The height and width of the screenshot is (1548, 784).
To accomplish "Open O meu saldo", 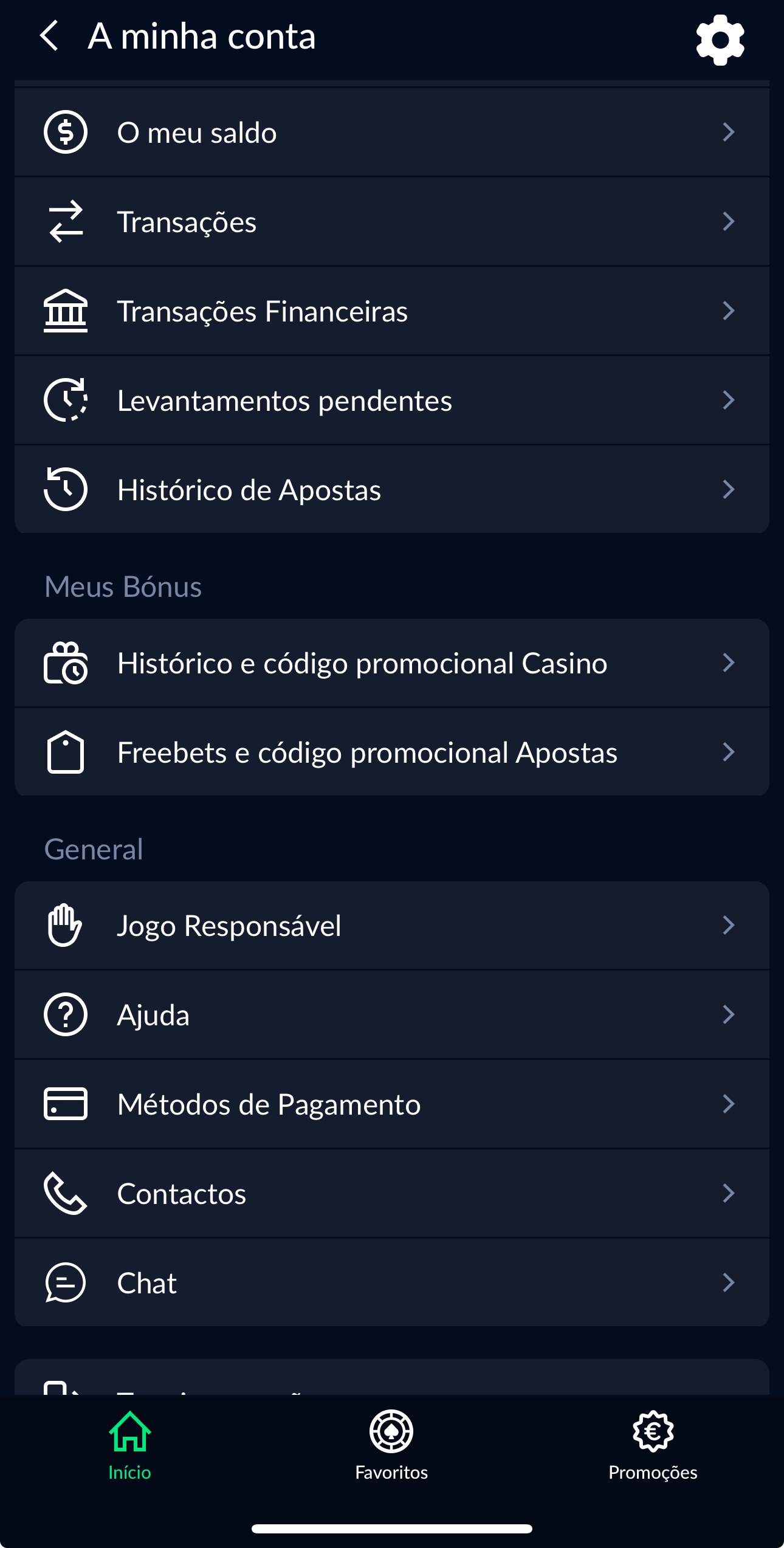I will (x=392, y=132).
